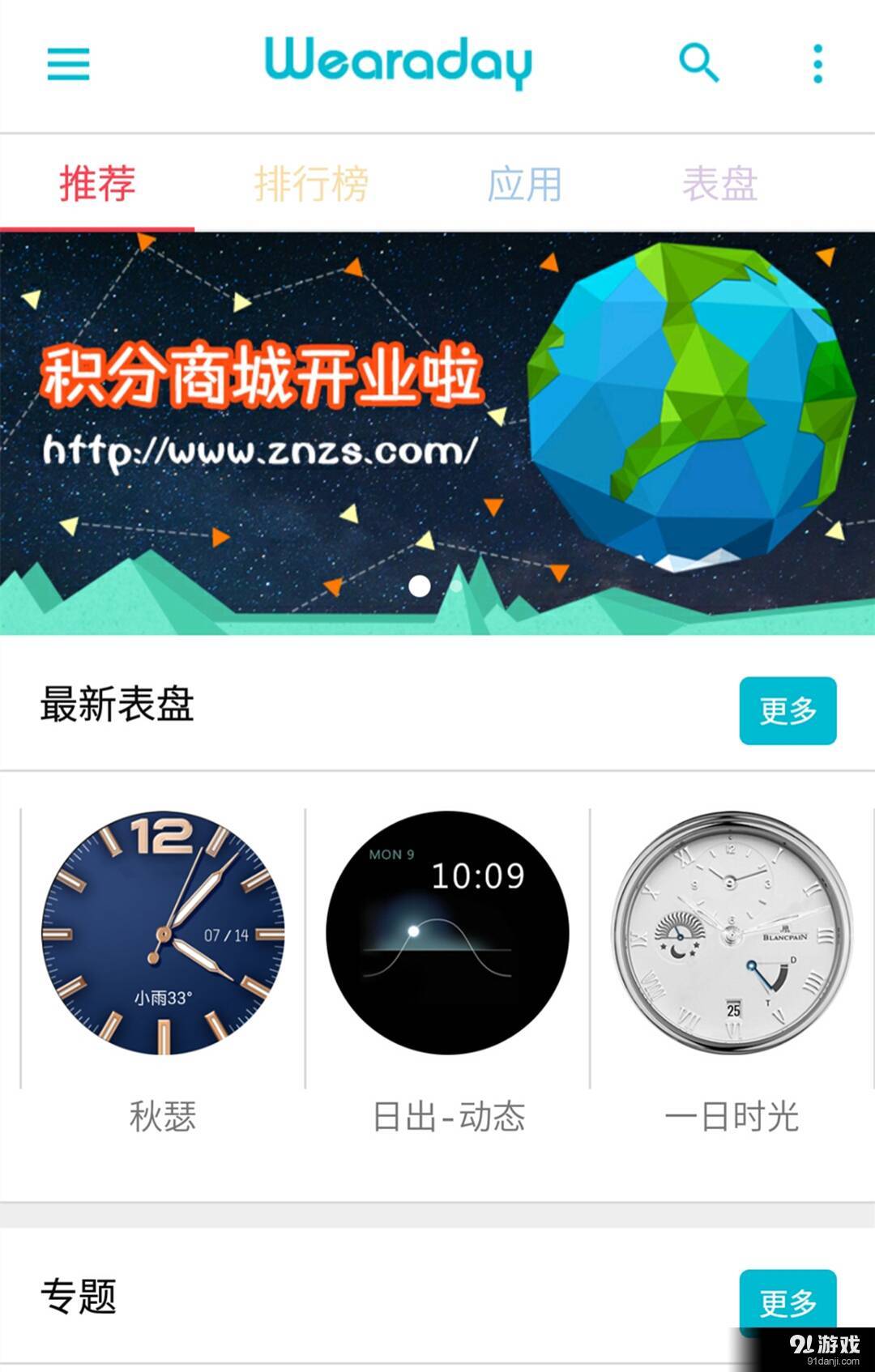This screenshot has width=875, height=1372.
Task: Select the carousel page indicator dot
Action: tap(419, 585)
